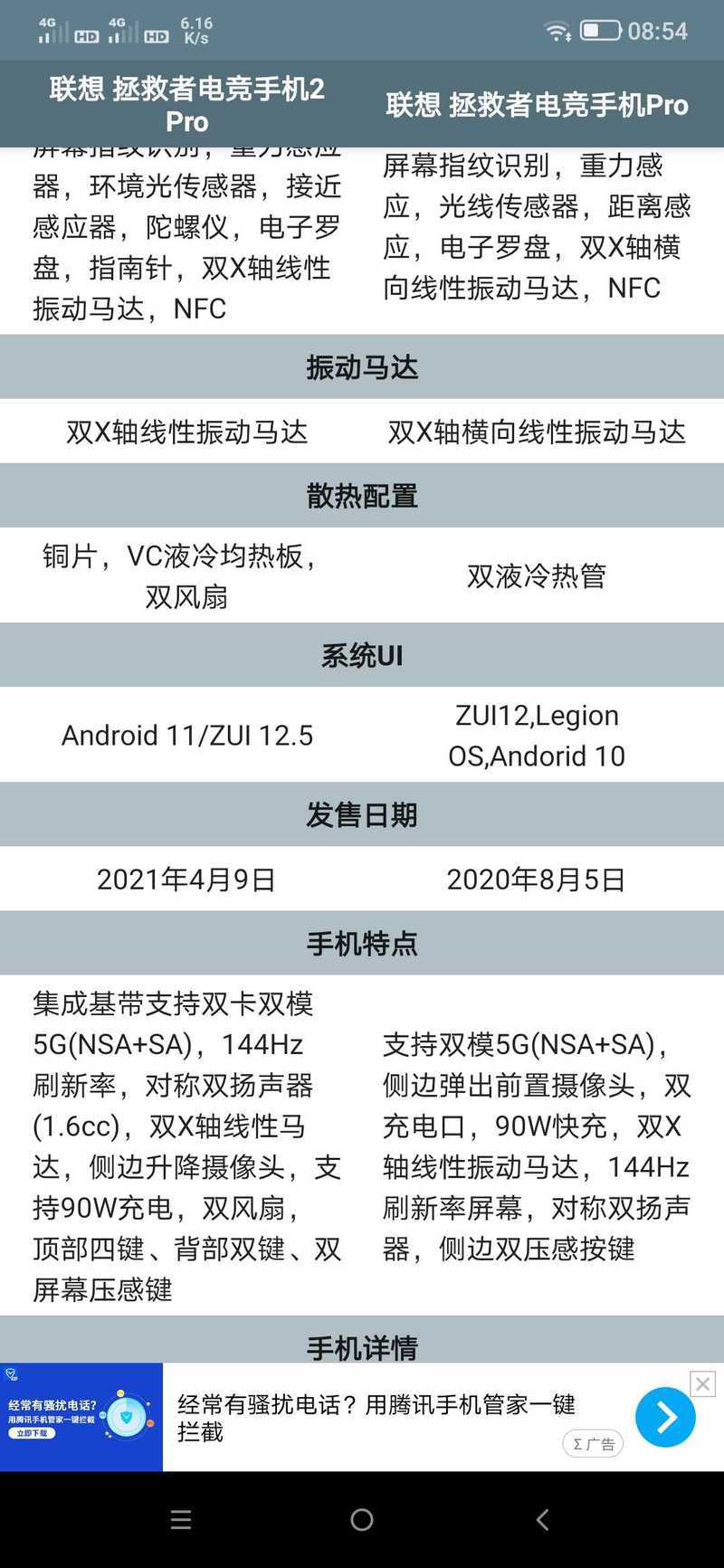Viewport: 724px width, 1568px height.
Task: Tap the blue arrow button on the ad
Action: click(665, 1417)
